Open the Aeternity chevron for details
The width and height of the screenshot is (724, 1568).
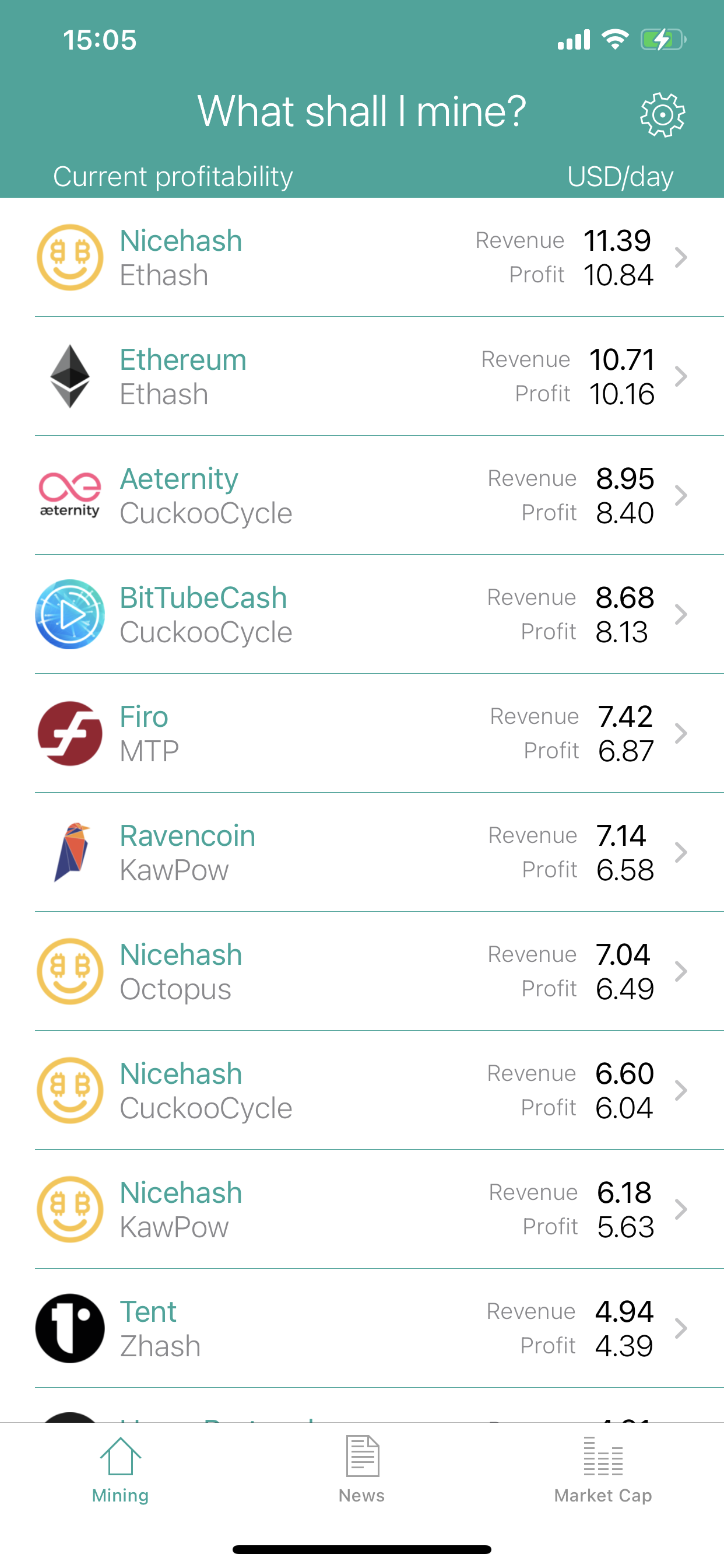pyautogui.click(x=681, y=495)
